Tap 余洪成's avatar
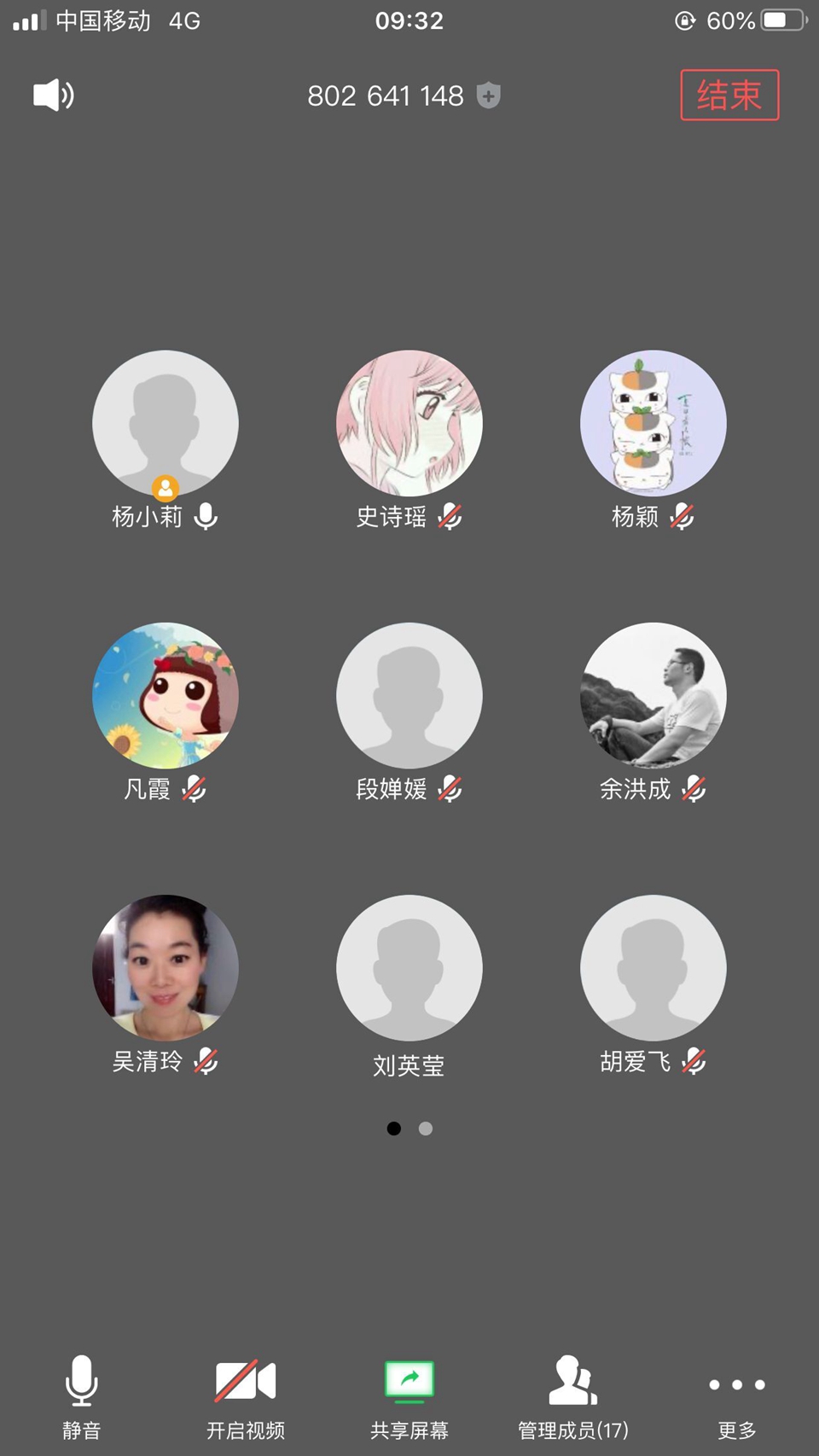819x1456 pixels. [x=653, y=695]
